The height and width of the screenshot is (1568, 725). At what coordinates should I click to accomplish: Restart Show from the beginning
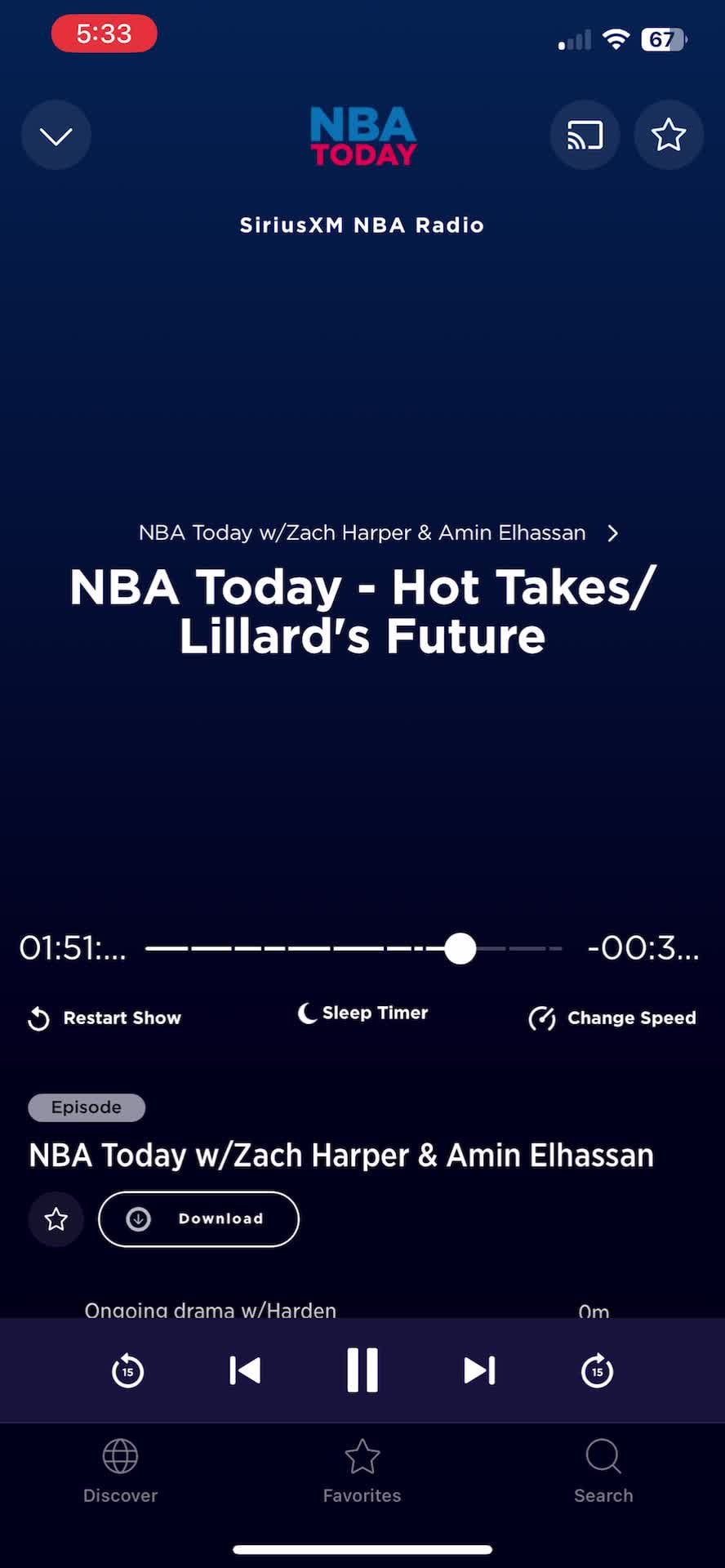tap(105, 1018)
